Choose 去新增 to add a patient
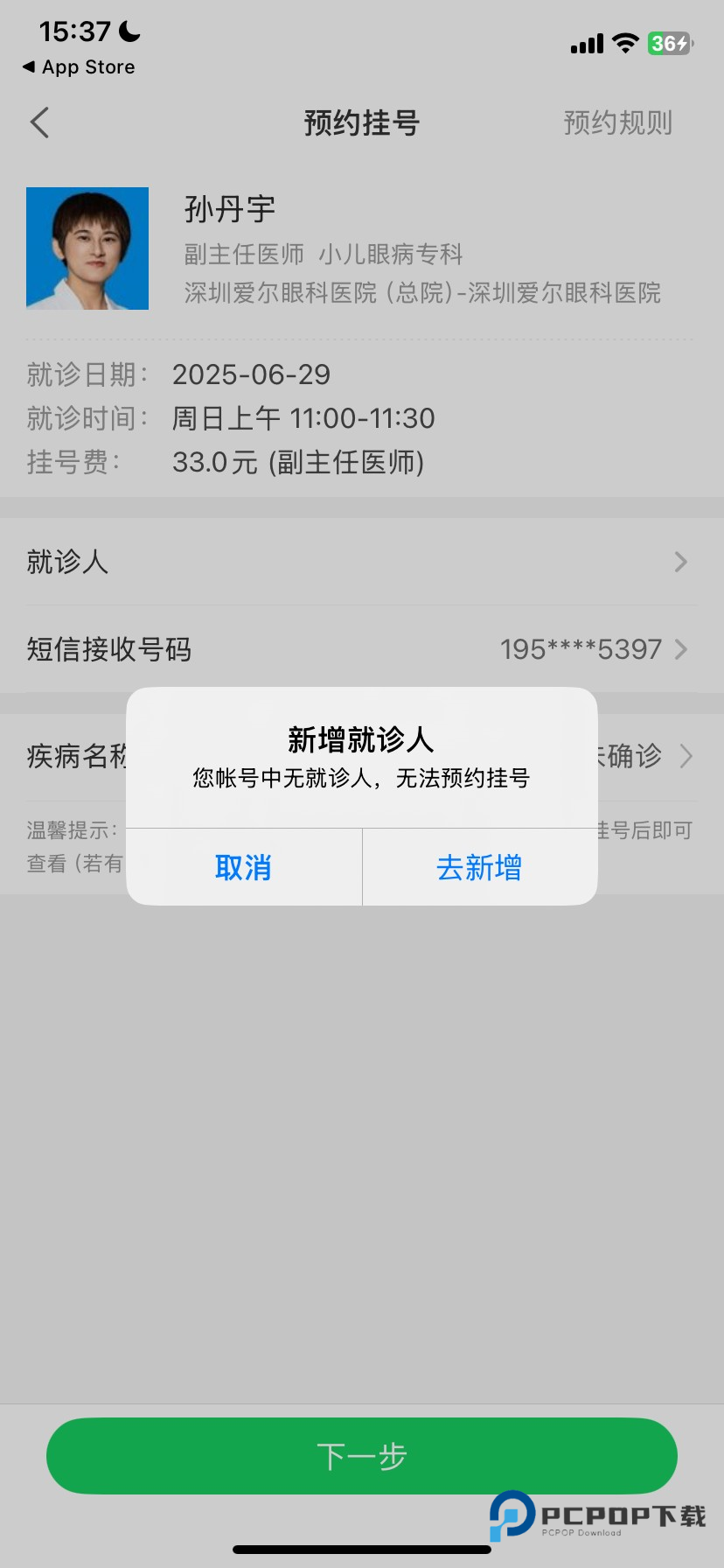This screenshot has height=1568, width=724. click(x=479, y=867)
